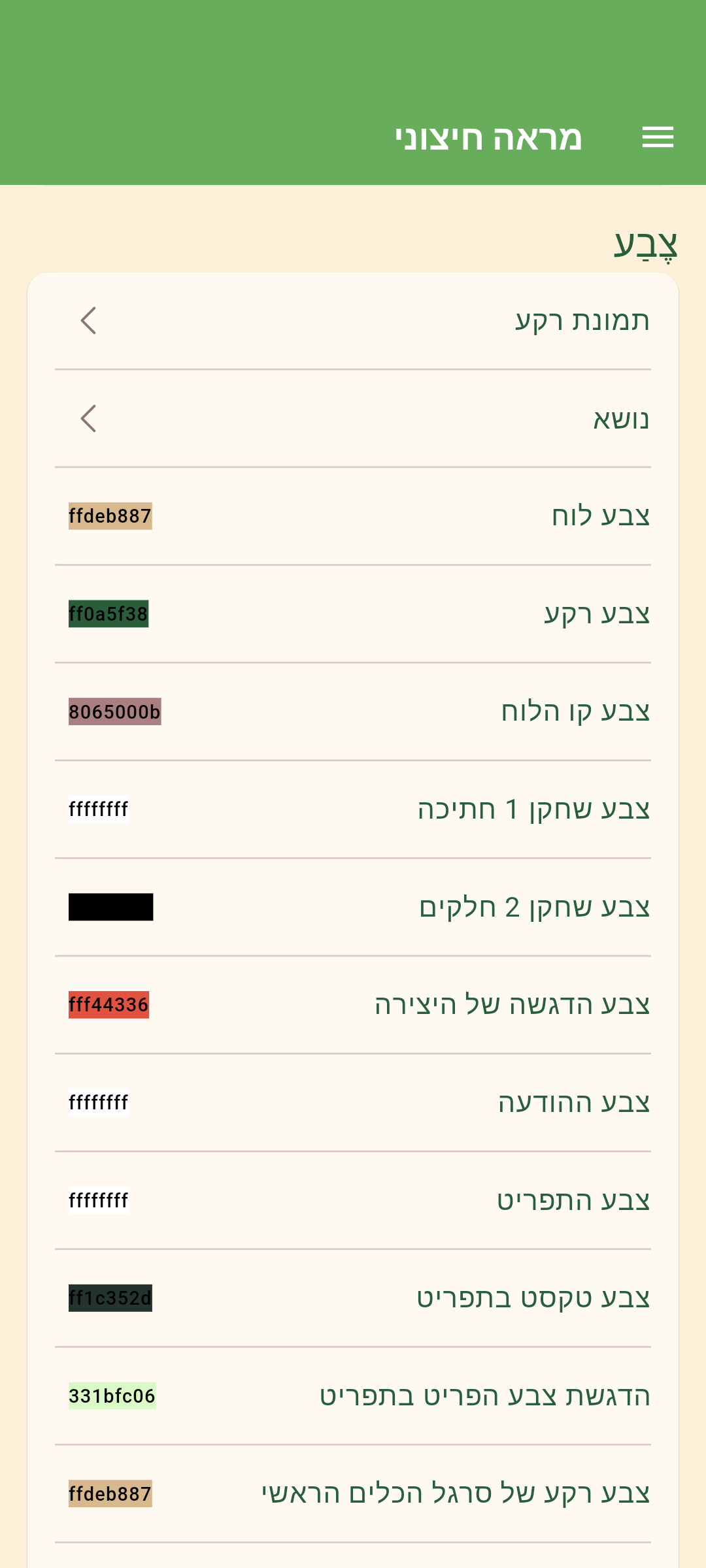Edit צבע טקסט בתפריט color ff1c352d
The image size is (706, 1568).
click(110, 1298)
